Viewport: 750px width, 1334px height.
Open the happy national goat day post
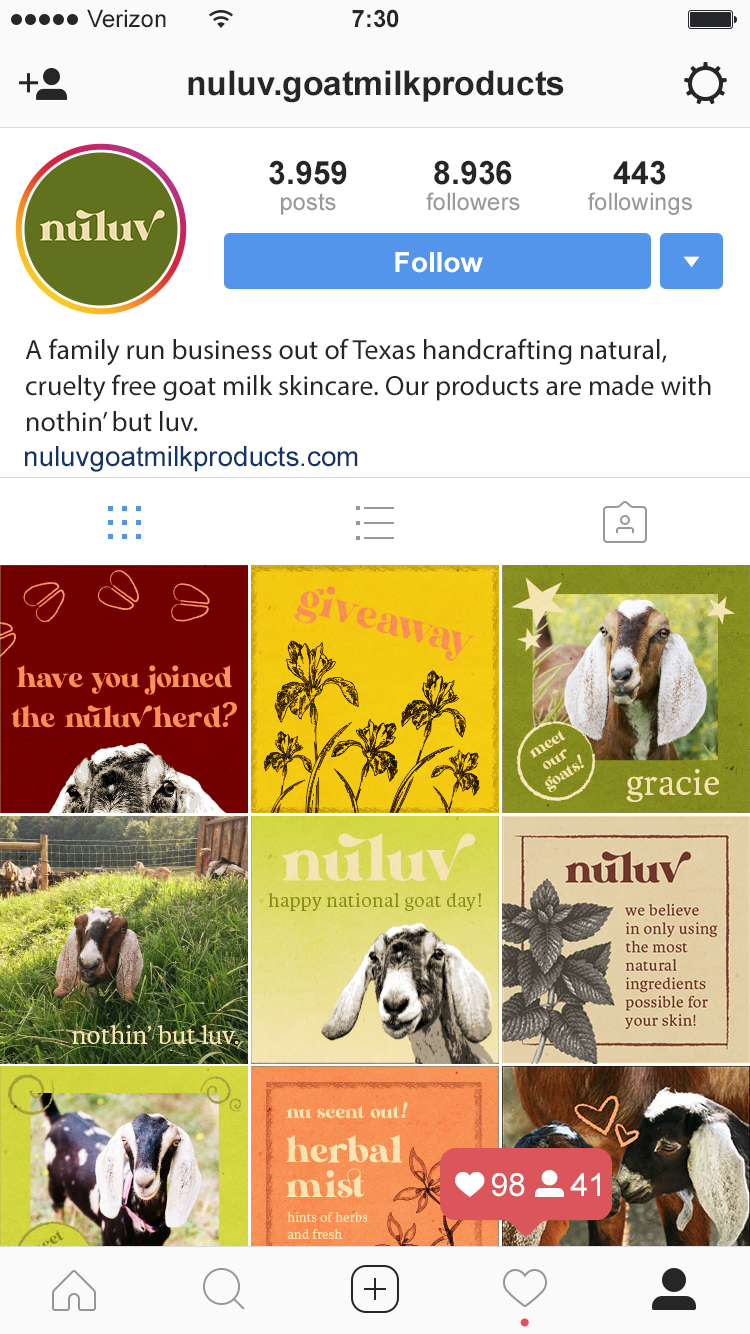(x=375, y=939)
